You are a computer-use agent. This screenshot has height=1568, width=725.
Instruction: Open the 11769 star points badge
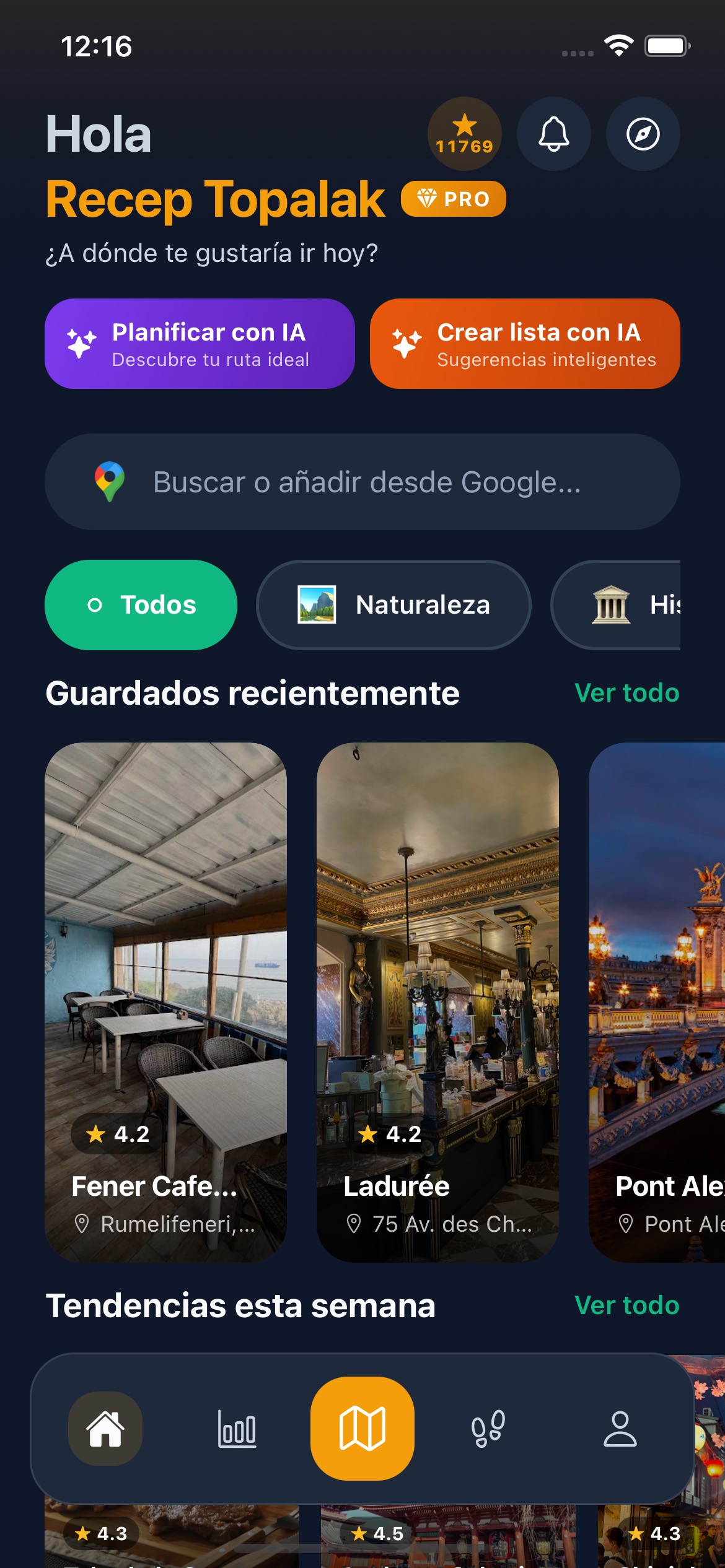464,134
